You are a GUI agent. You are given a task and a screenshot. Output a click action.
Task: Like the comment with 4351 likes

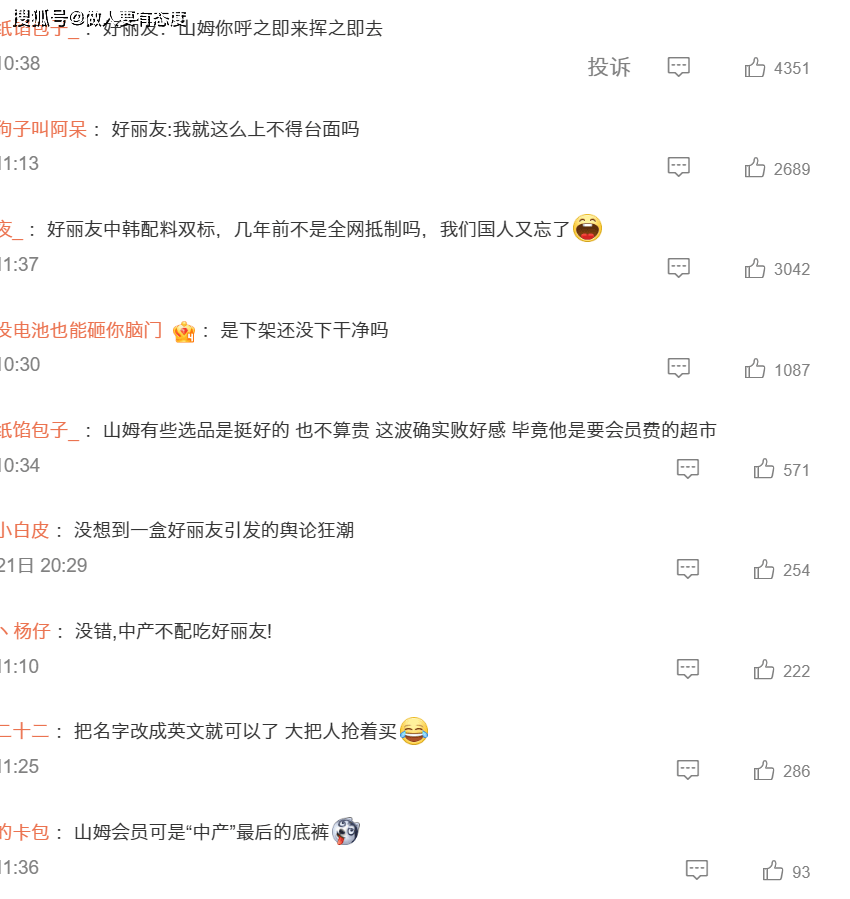coord(755,68)
